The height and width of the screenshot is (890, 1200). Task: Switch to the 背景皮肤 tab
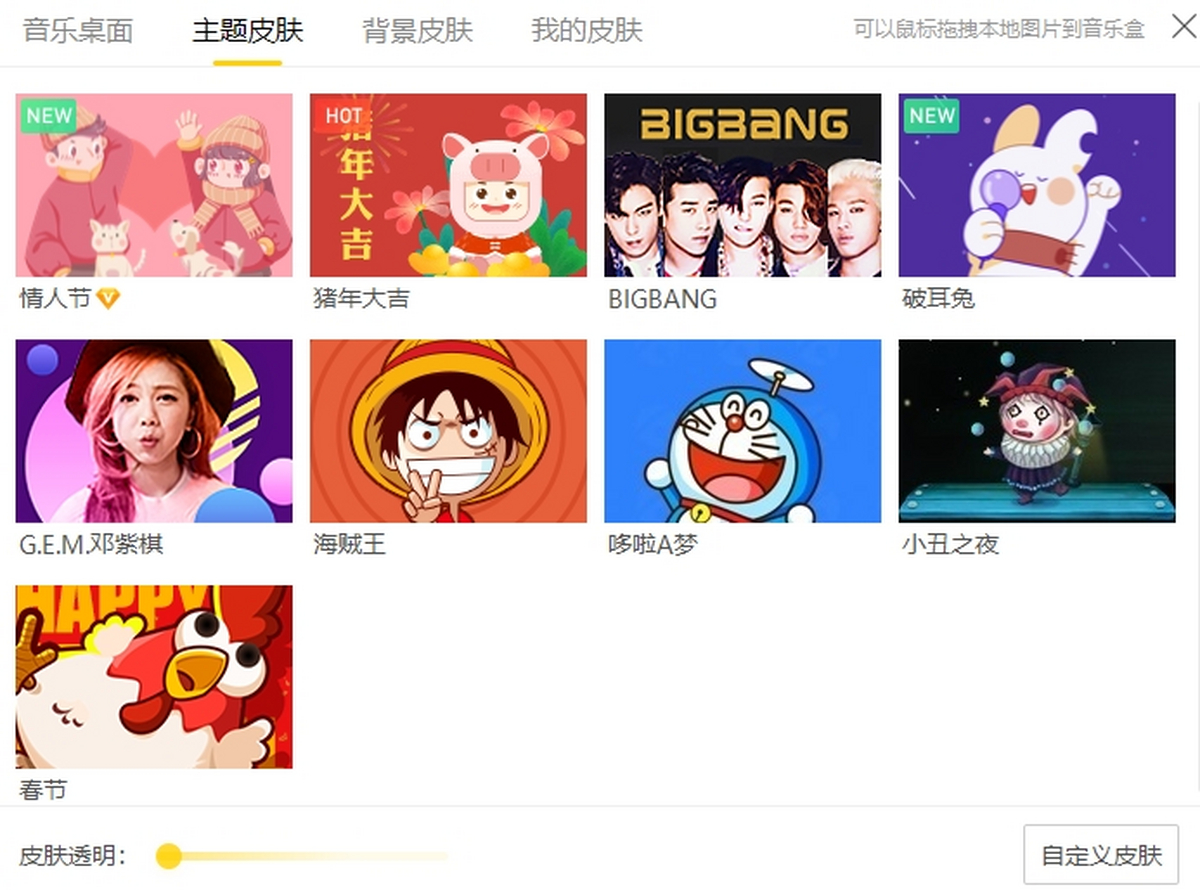pos(417,30)
